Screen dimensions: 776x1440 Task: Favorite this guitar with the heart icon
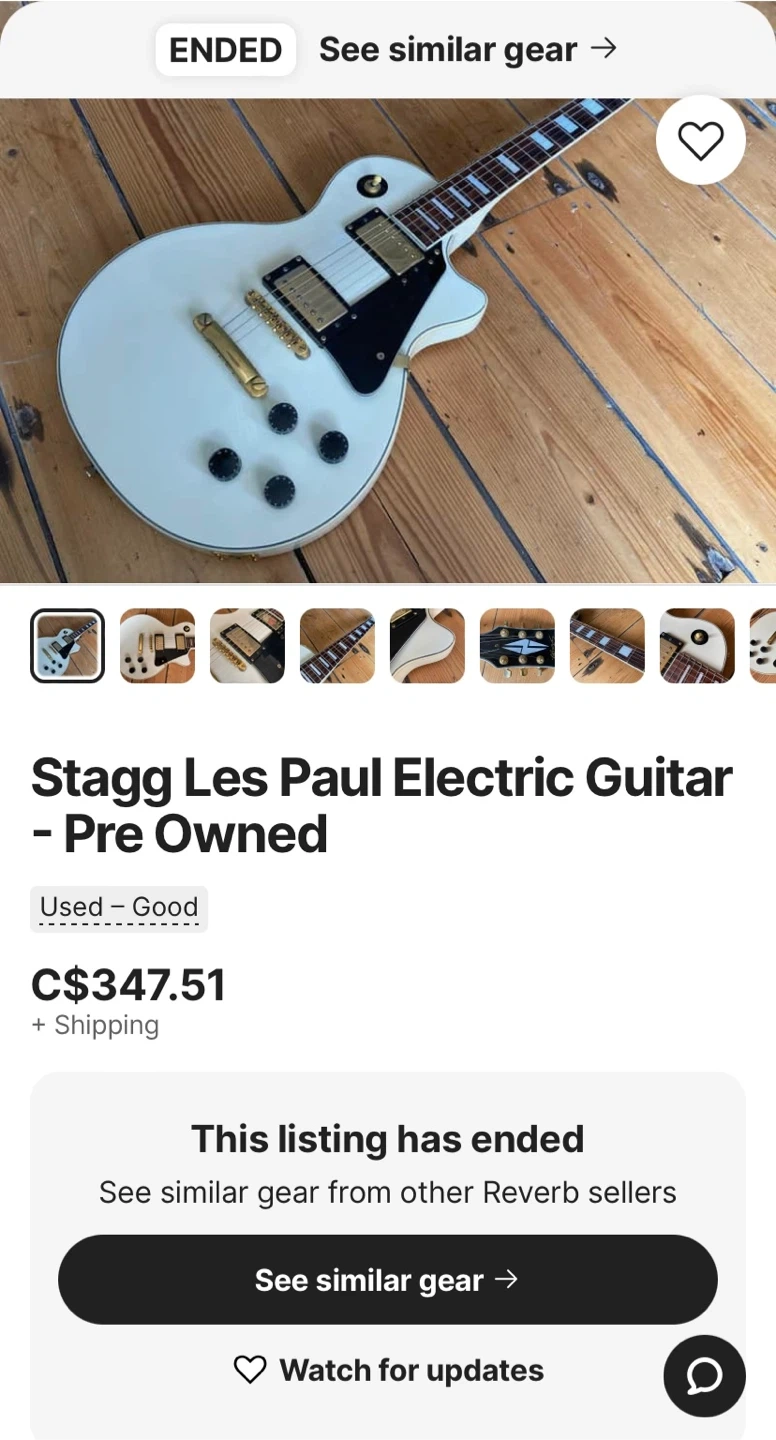[x=700, y=141]
